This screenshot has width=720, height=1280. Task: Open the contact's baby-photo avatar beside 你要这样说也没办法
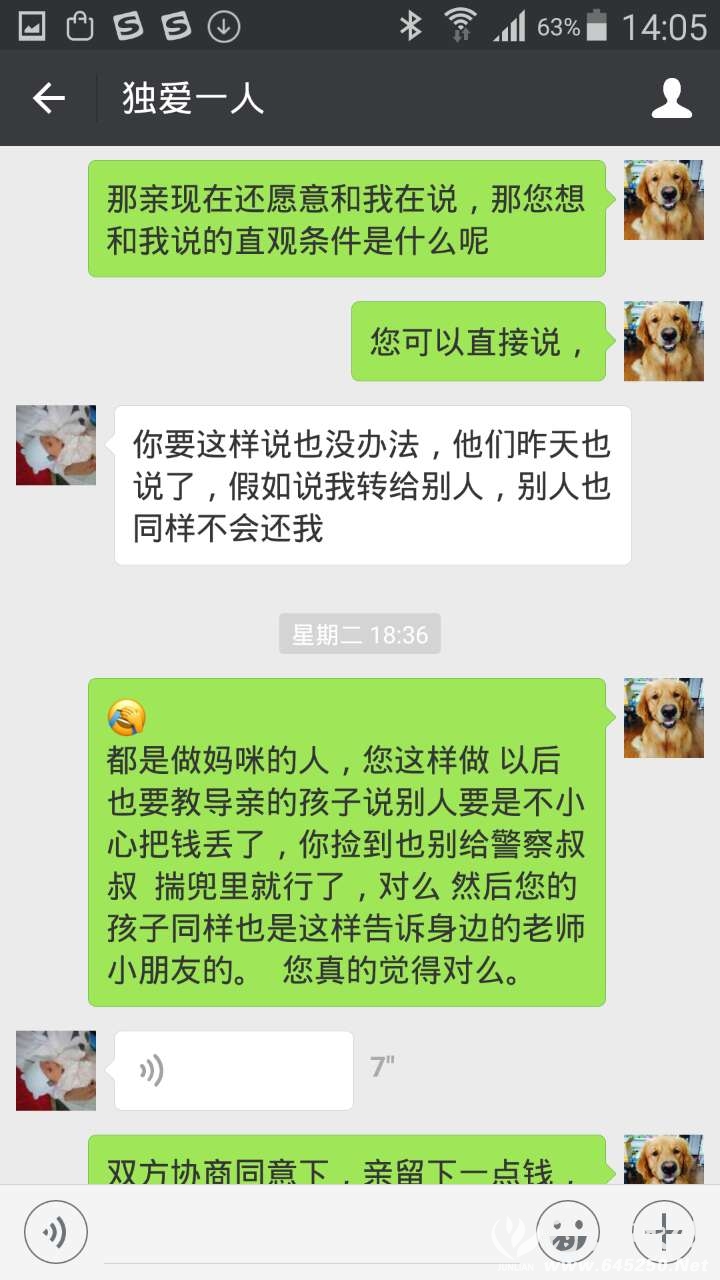56,445
